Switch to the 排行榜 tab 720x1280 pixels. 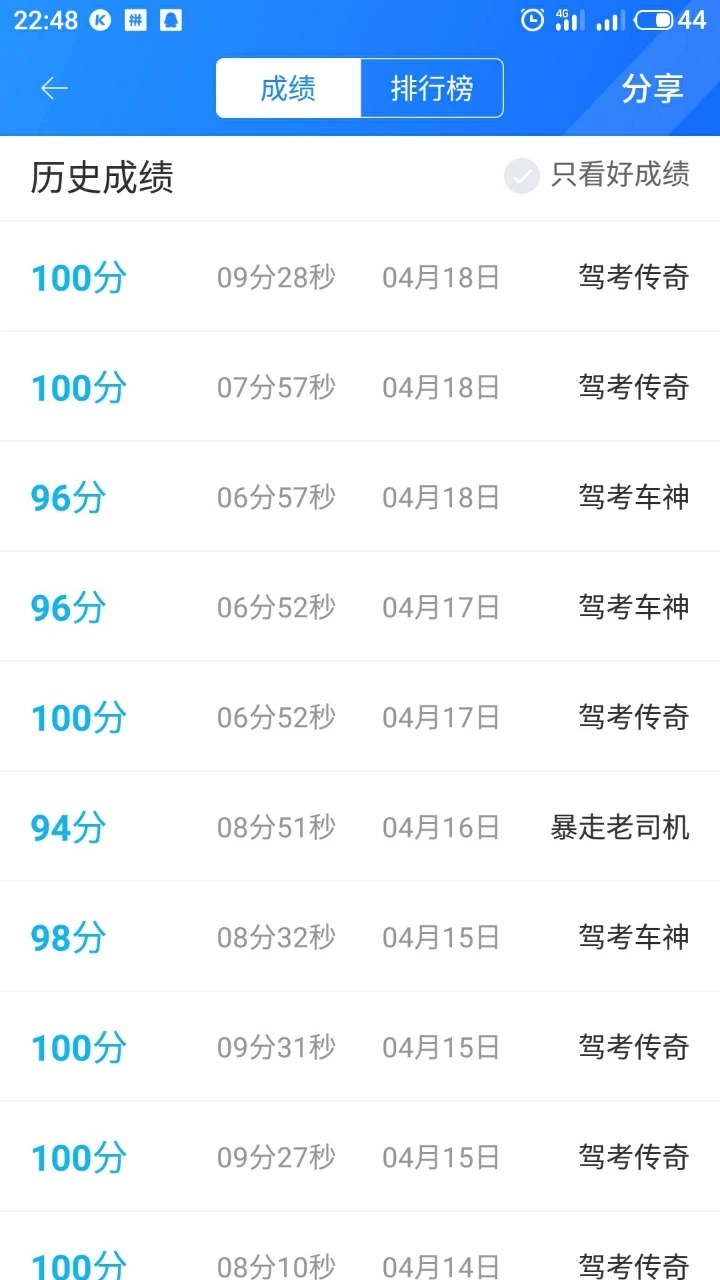point(432,88)
